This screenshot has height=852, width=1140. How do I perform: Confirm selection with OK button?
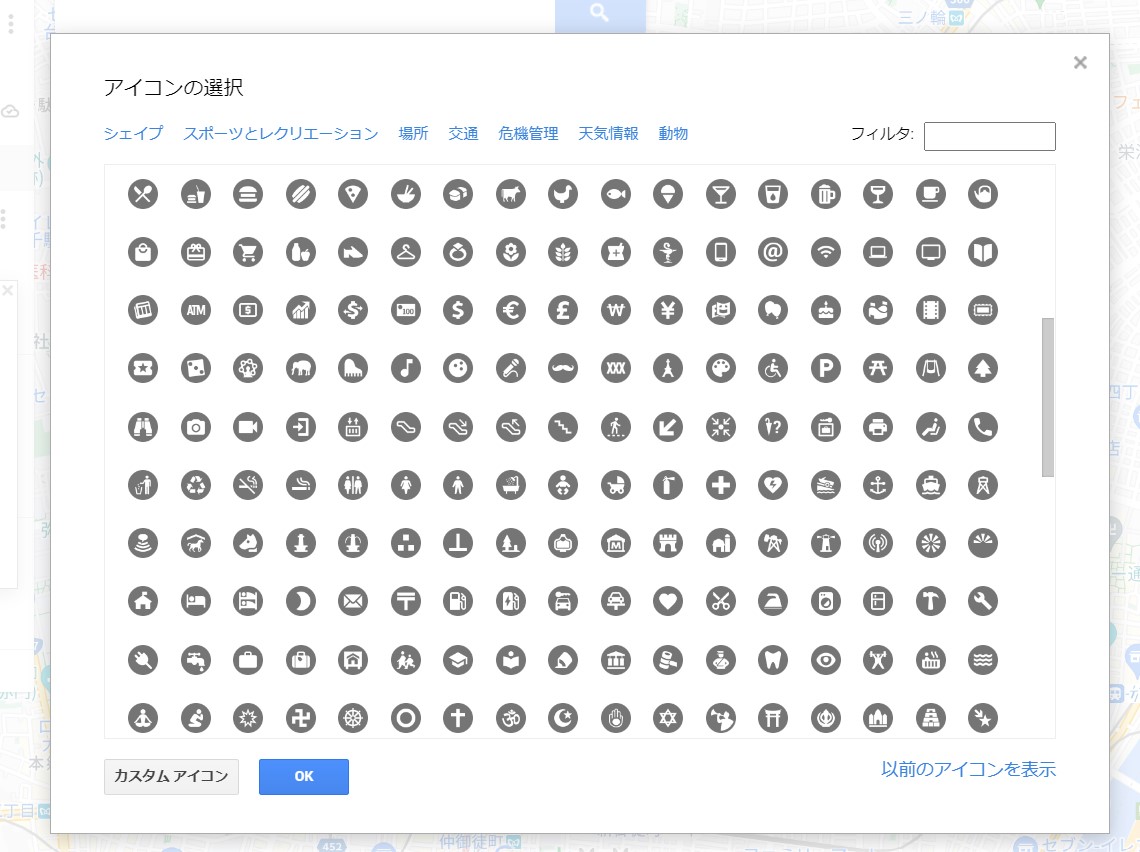[304, 776]
